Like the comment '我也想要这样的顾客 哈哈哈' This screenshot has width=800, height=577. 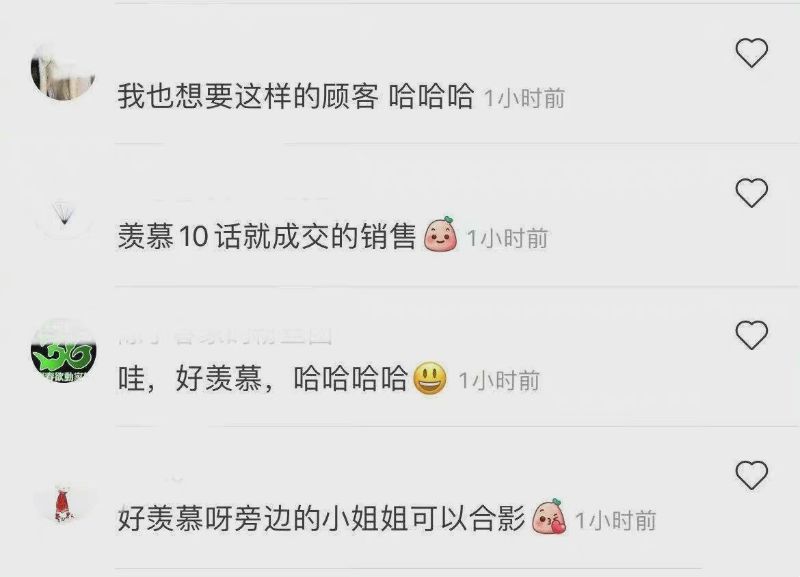(x=752, y=52)
